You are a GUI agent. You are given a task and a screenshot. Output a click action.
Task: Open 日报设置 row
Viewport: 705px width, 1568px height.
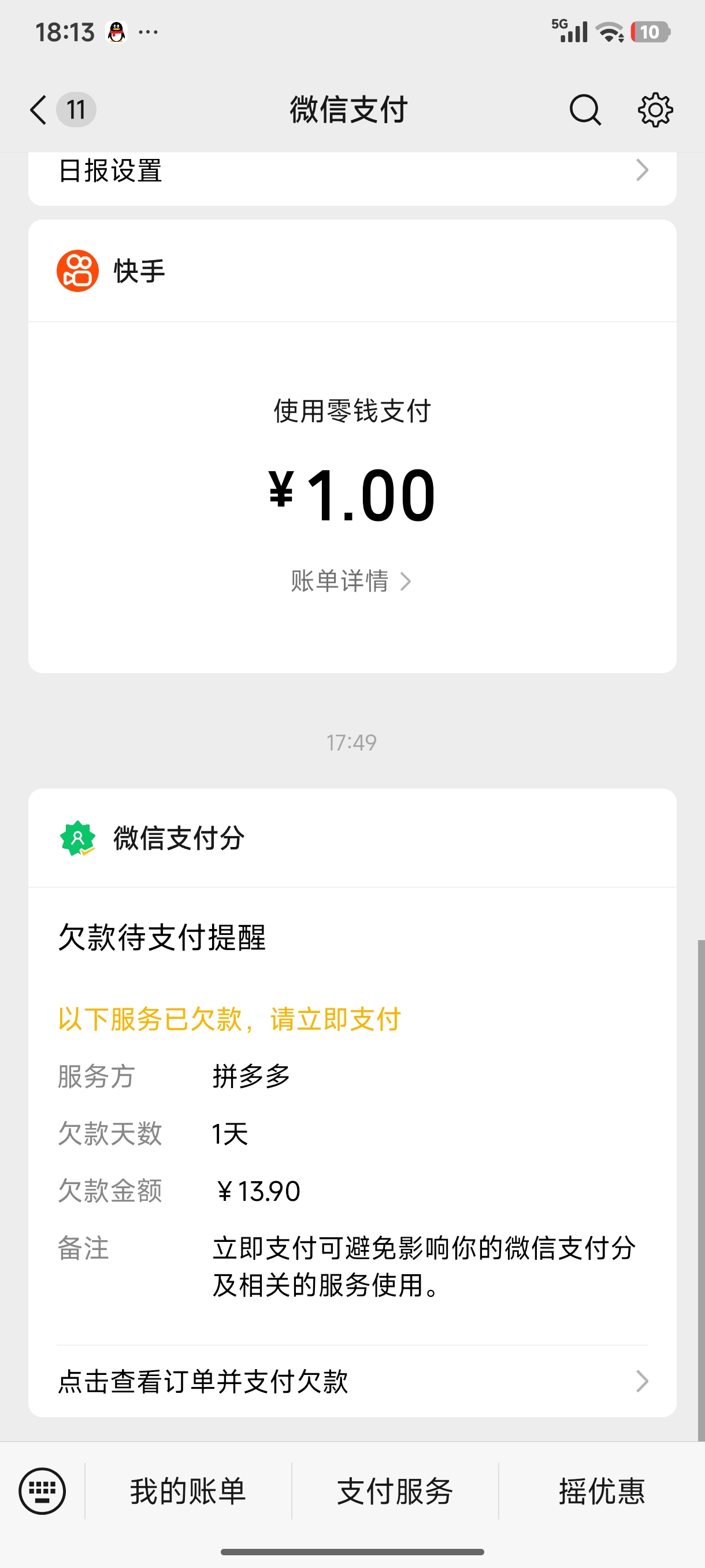[x=352, y=171]
